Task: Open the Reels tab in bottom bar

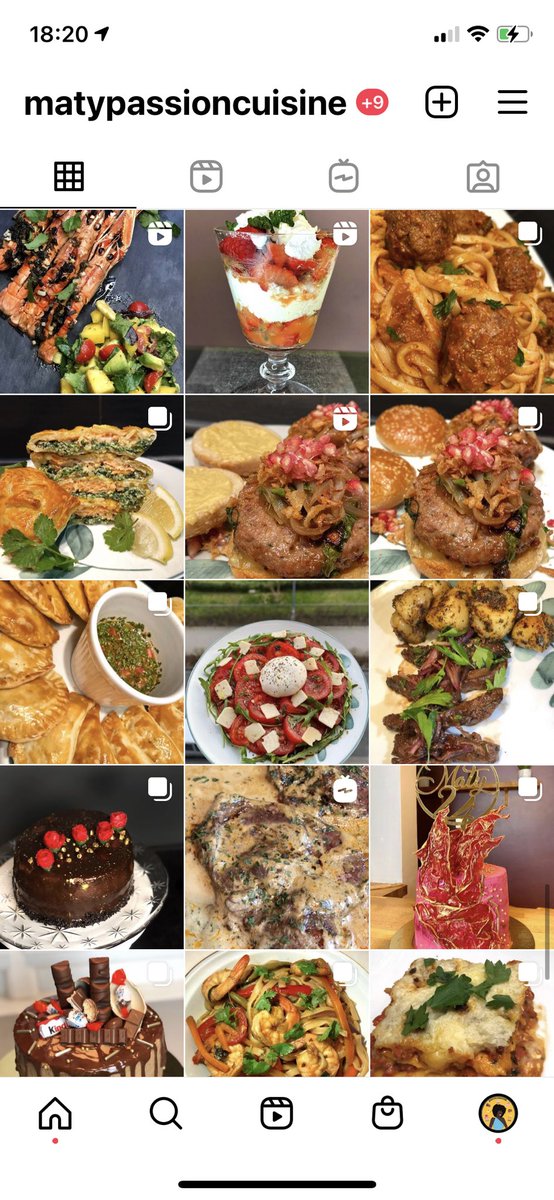Action: click(276, 1113)
